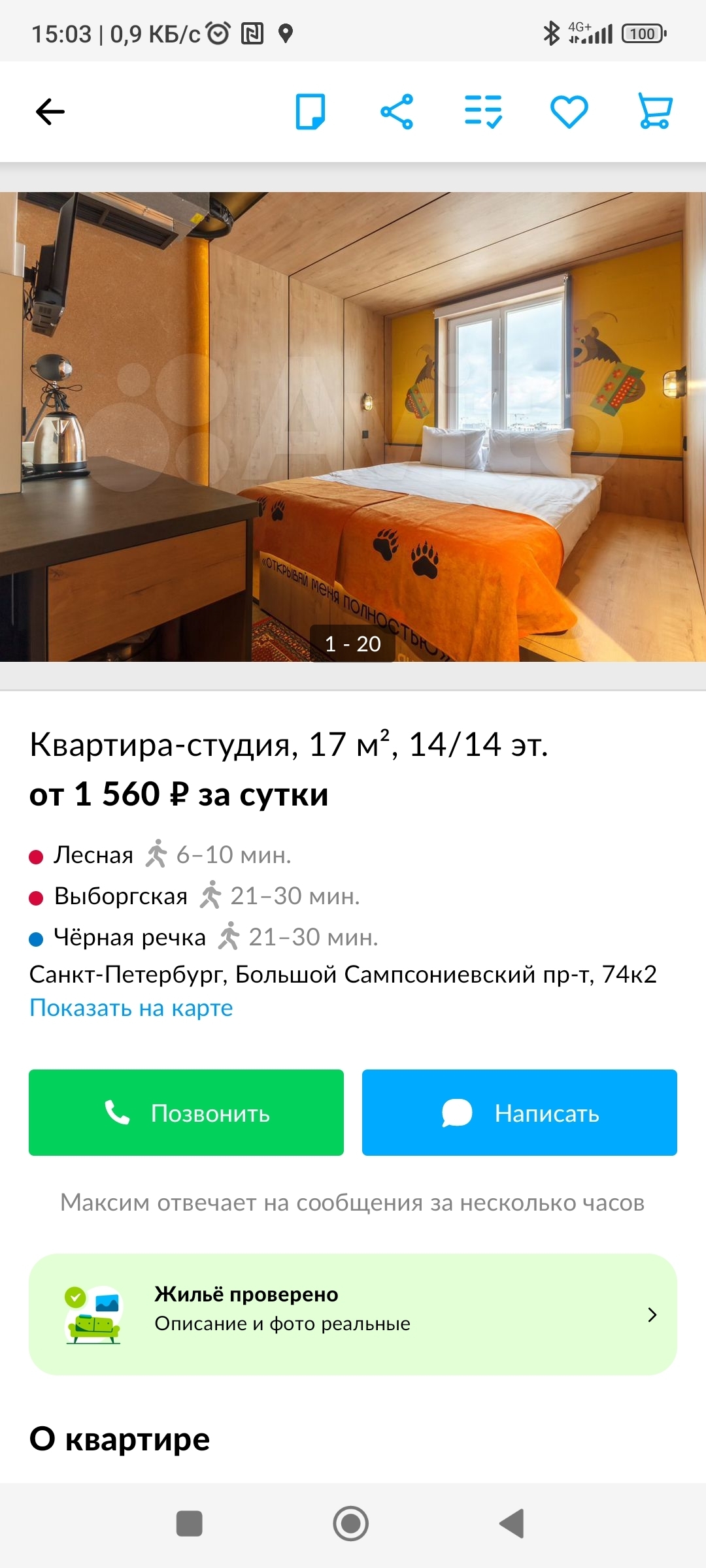Viewport: 706px width, 1568px height.
Task: Message the owner via Написать
Action: 520,1113
